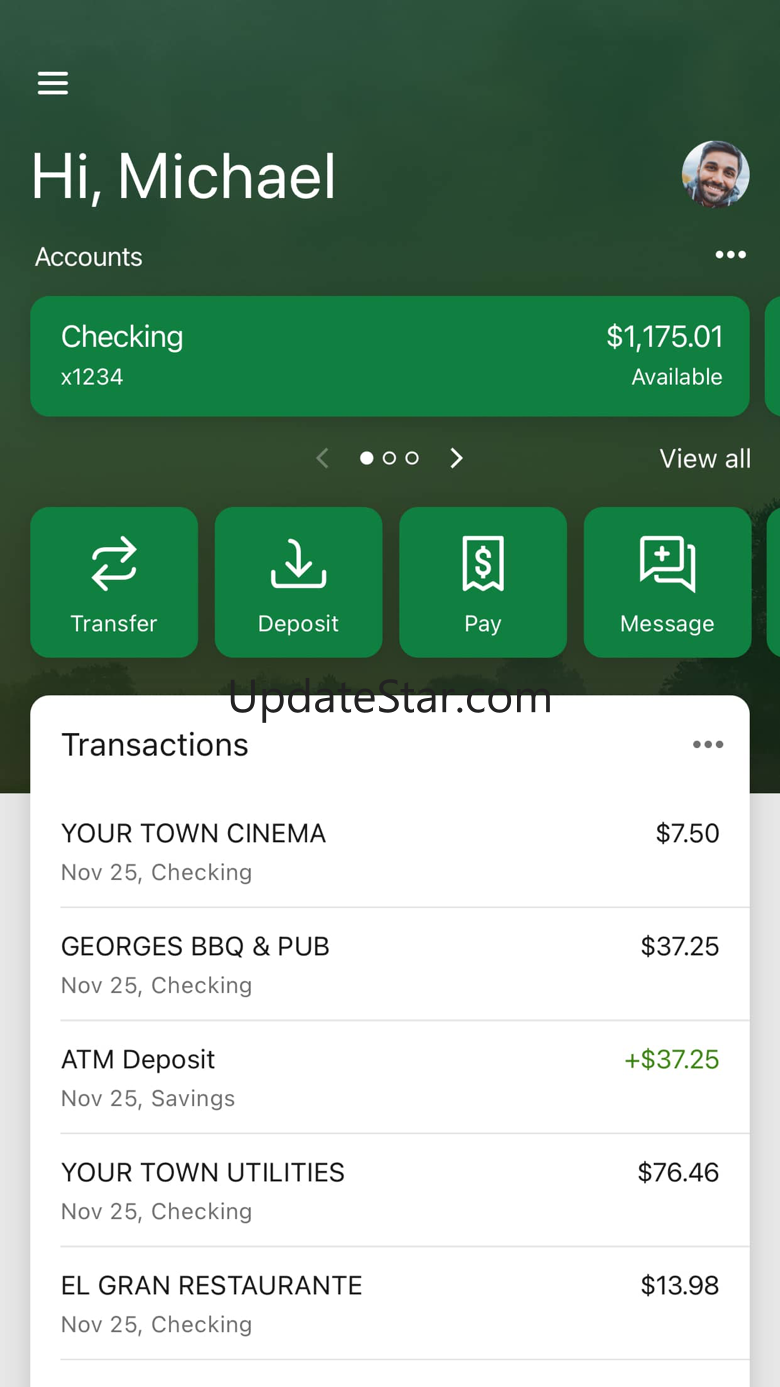Screen dimensions: 780x1387
Task: Open the ATM Deposit transaction
Action: (390, 1077)
